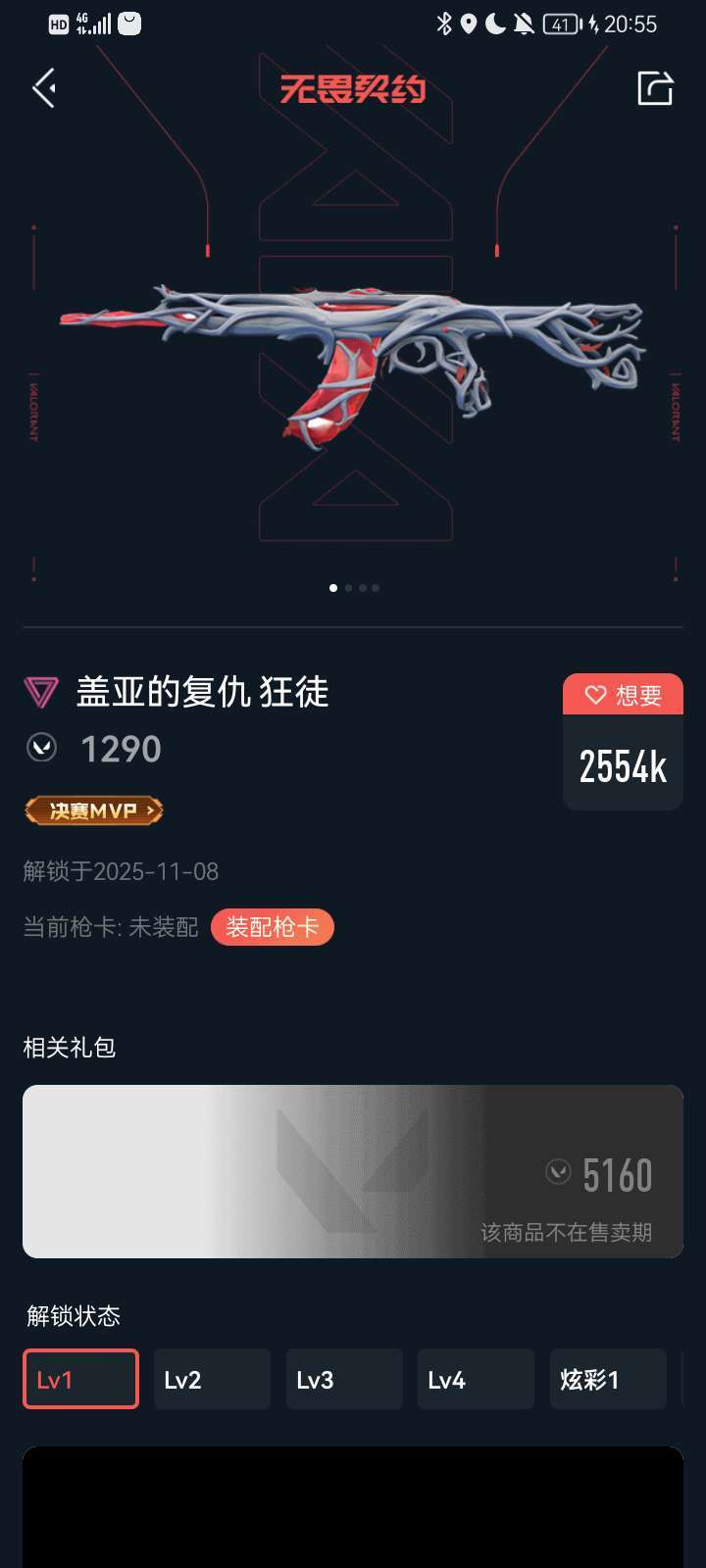Open the 决赛MVP badge
Screen dimensions: 706x1568
[93, 810]
